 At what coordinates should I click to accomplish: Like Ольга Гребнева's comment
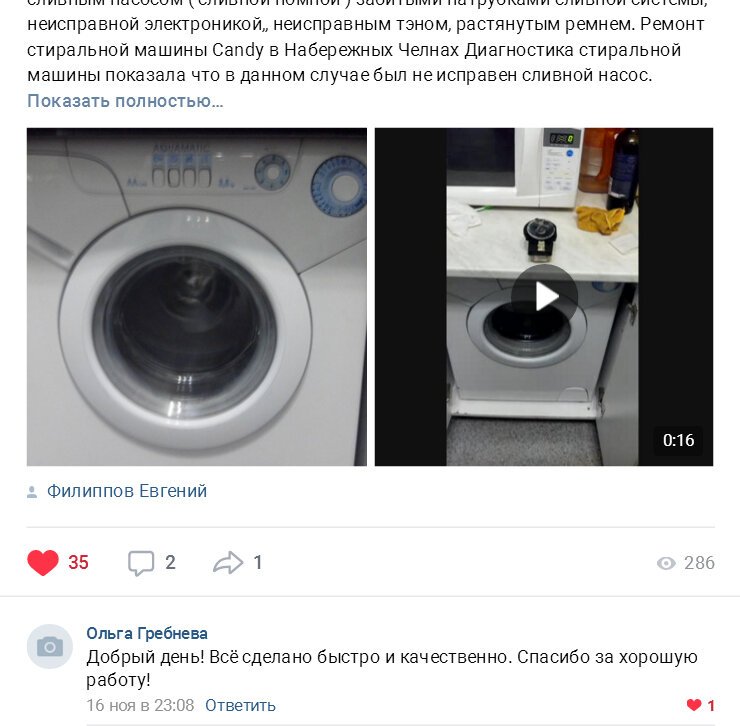694,706
